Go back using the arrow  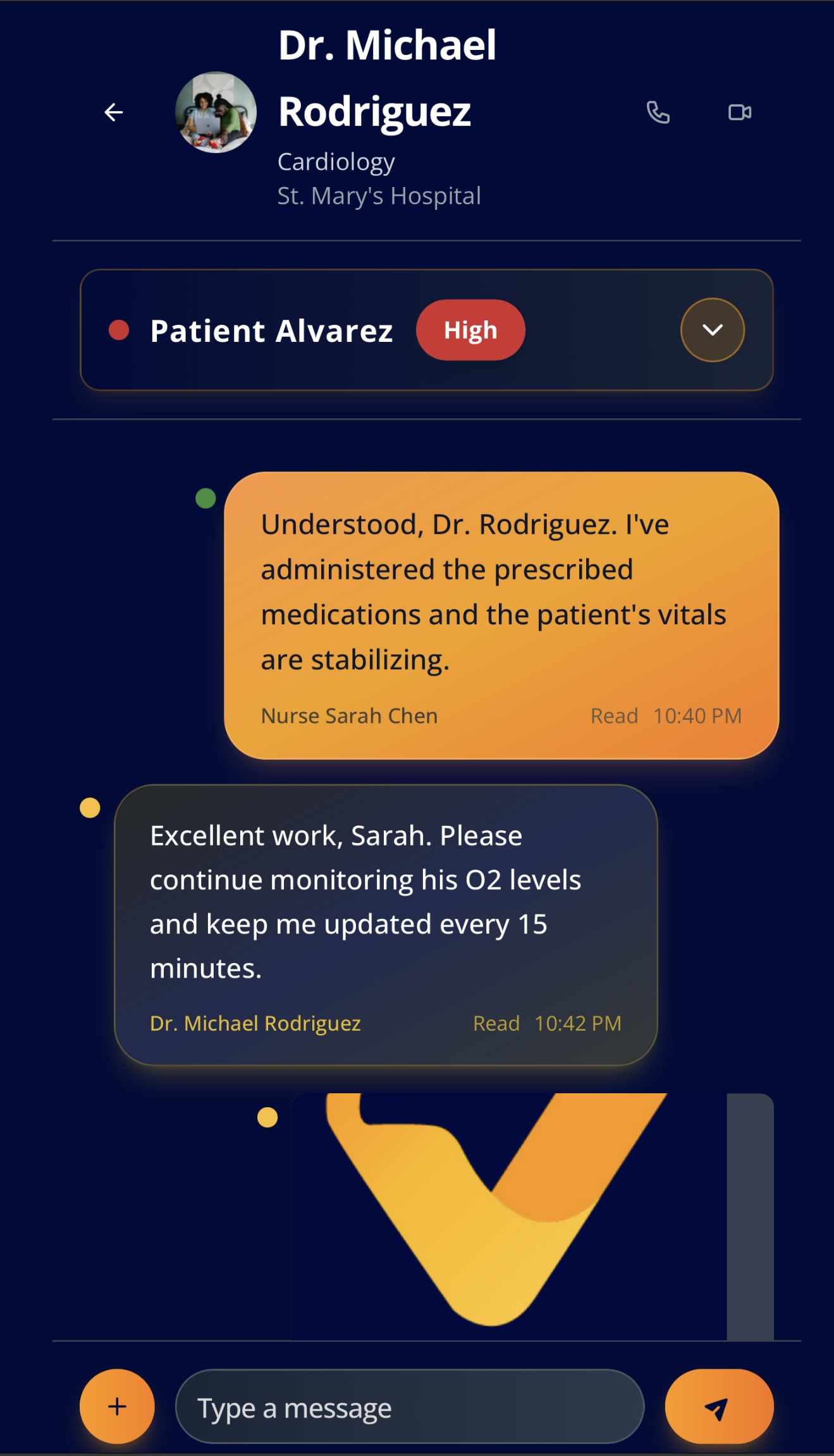click(x=114, y=112)
